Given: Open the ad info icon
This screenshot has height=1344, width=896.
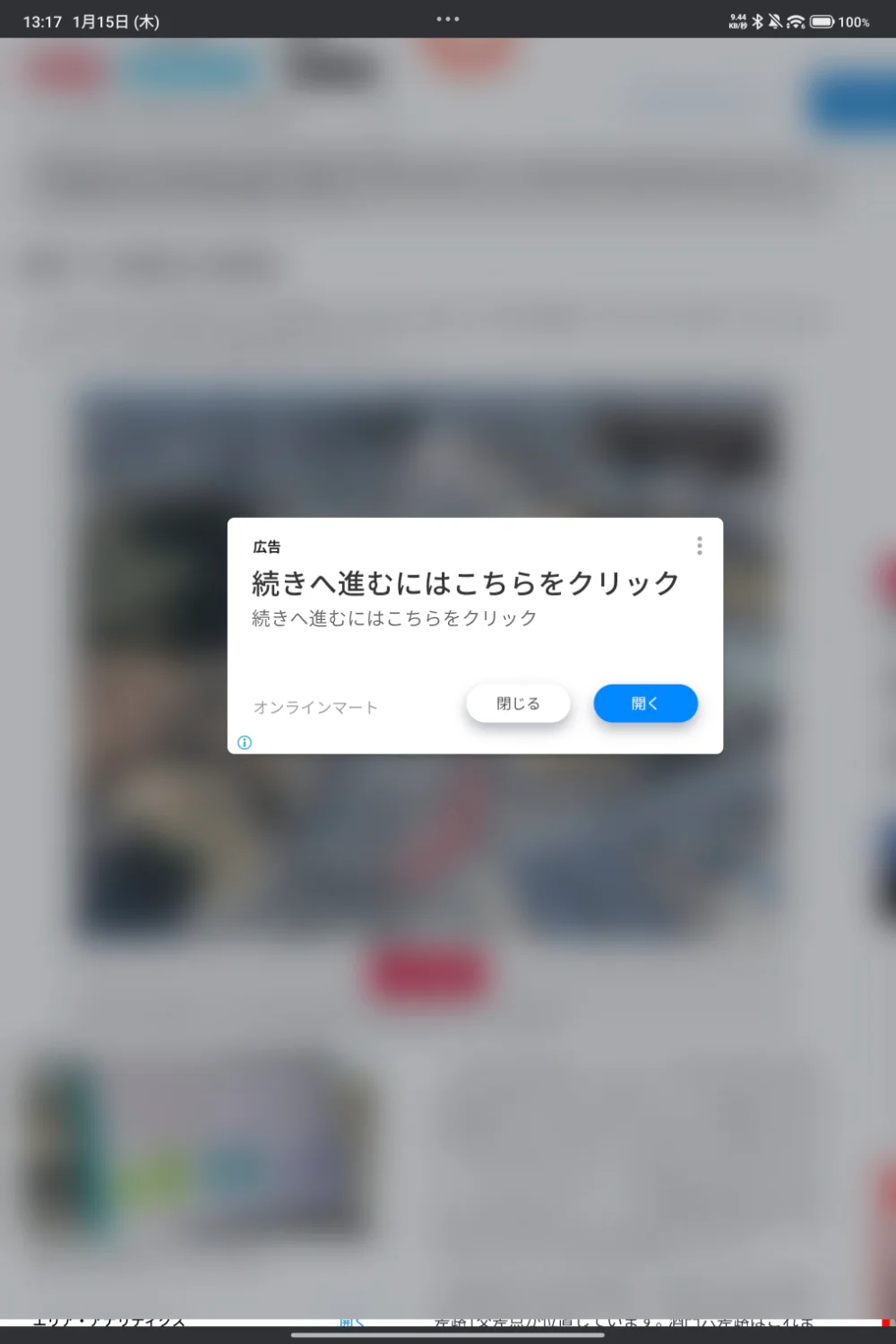Looking at the screenshot, I should (245, 742).
